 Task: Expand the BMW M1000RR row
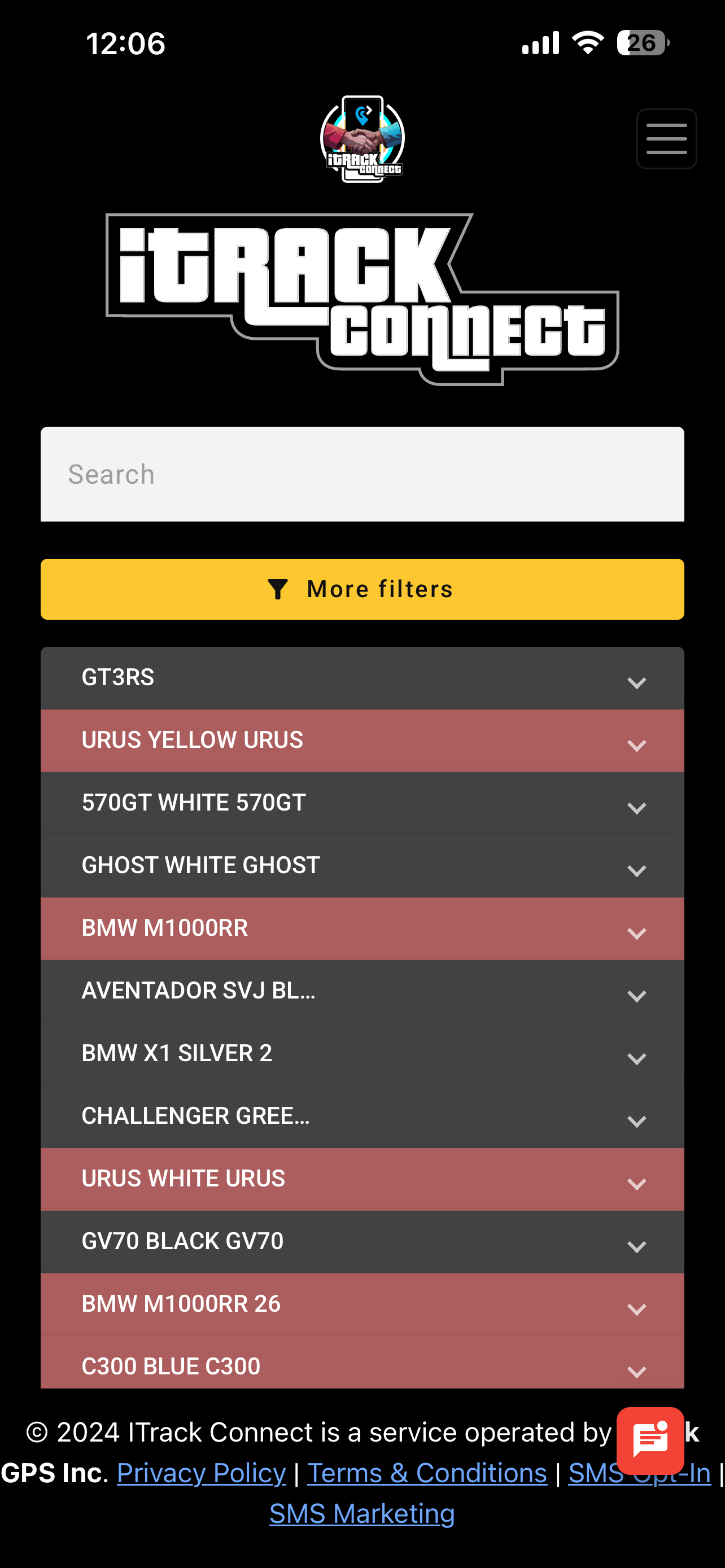click(362, 929)
